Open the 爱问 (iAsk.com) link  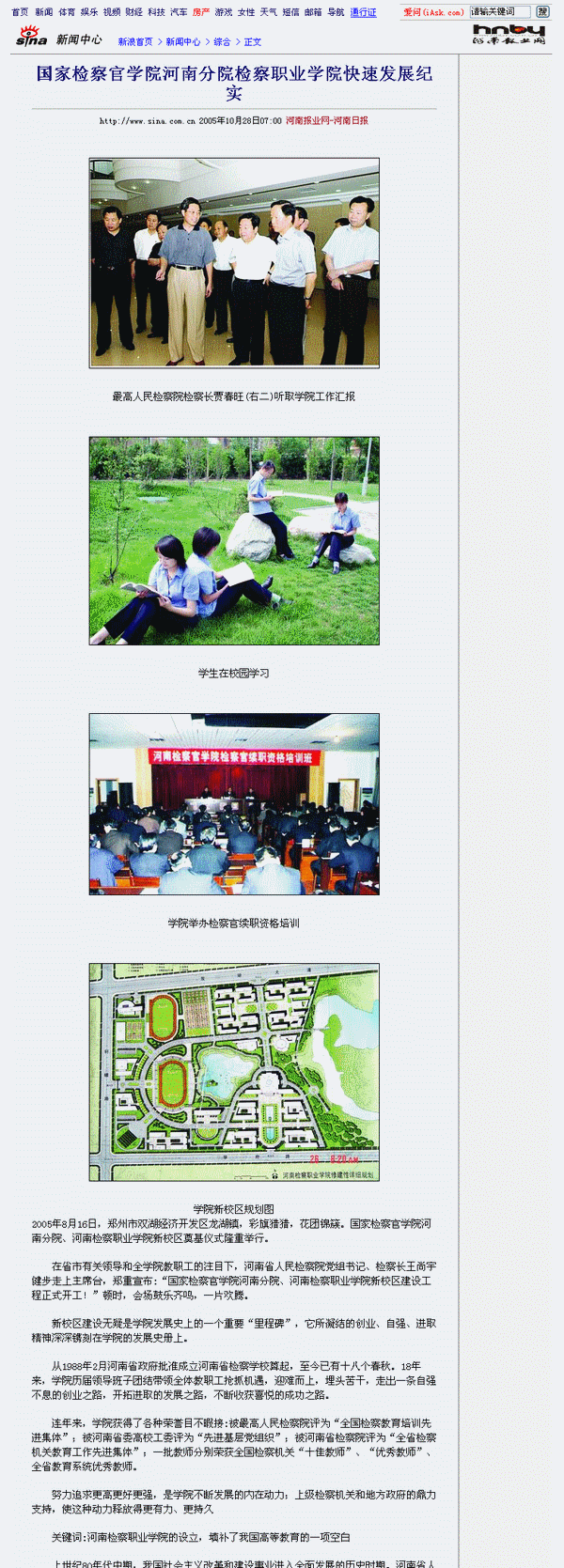point(433,12)
